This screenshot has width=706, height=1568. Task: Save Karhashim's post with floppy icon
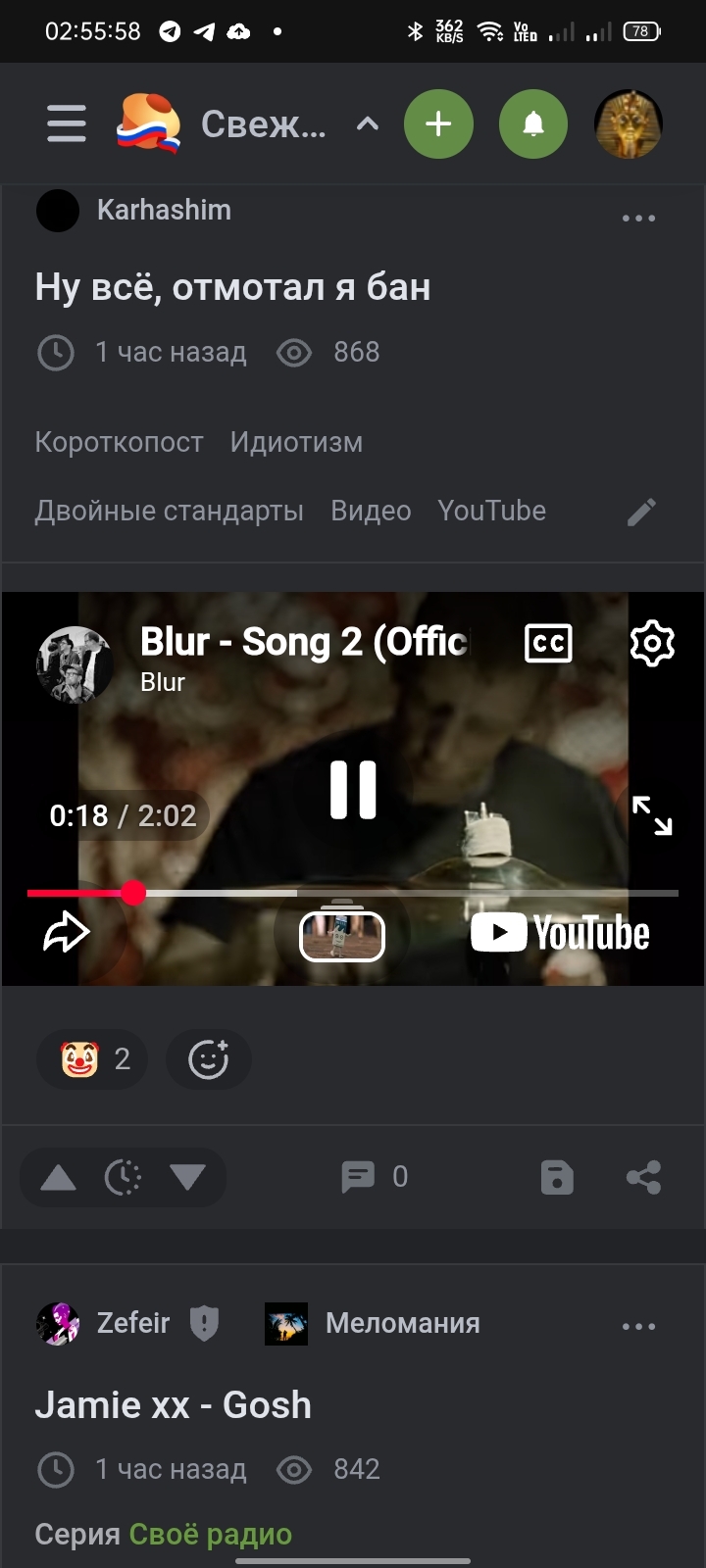pos(557,1177)
